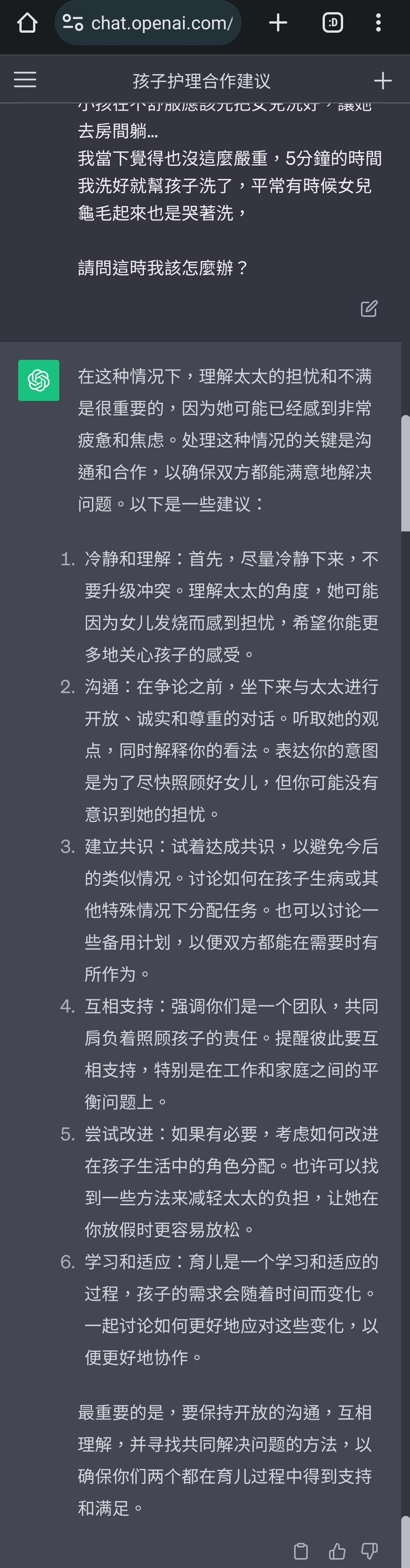Open a new browser tab
This screenshot has width=410, height=1568.
pyautogui.click(x=278, y=23)
